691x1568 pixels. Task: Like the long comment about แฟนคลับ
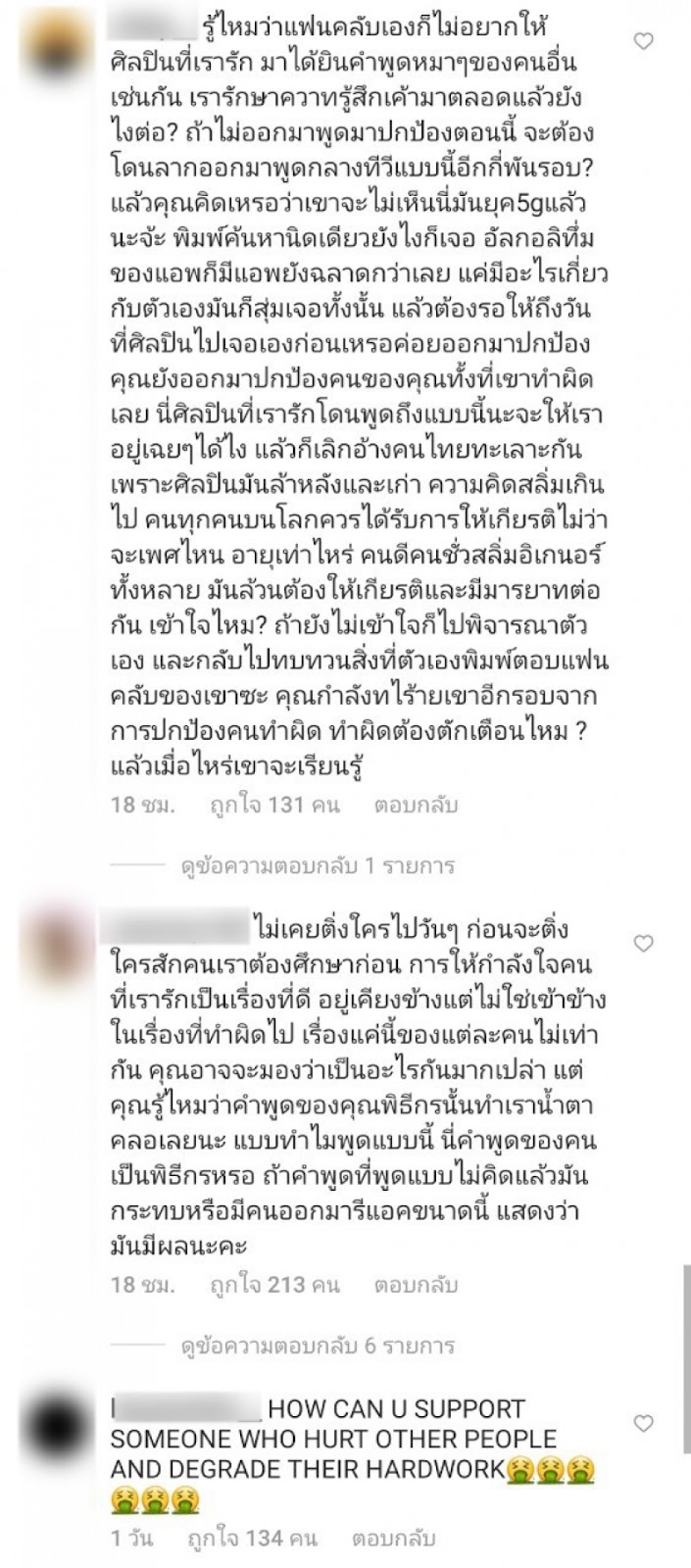tap(644, 41)
